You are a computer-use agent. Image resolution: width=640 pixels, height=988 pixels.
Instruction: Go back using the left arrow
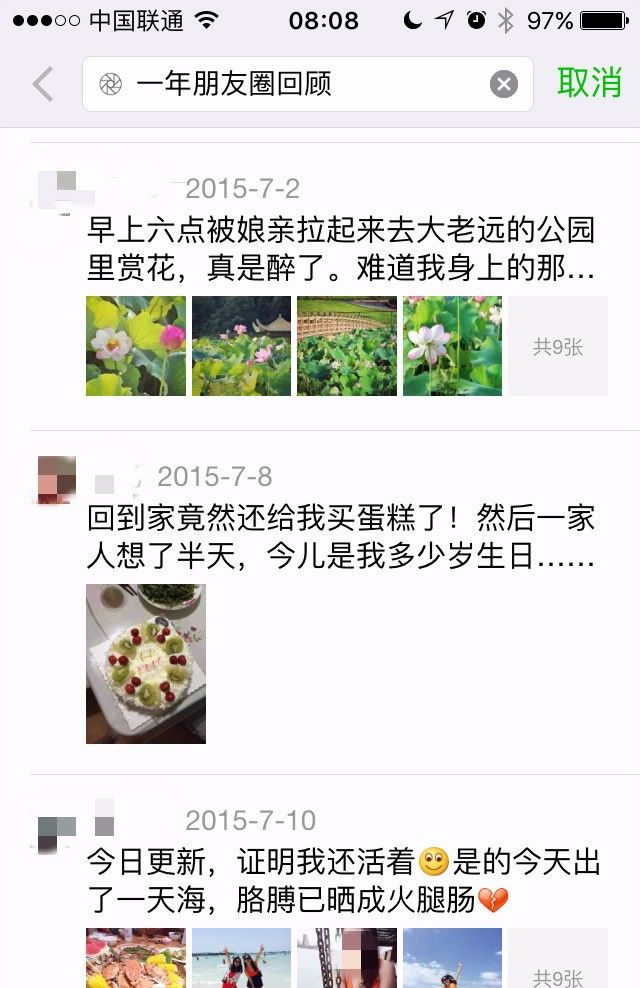coord(43,84)
